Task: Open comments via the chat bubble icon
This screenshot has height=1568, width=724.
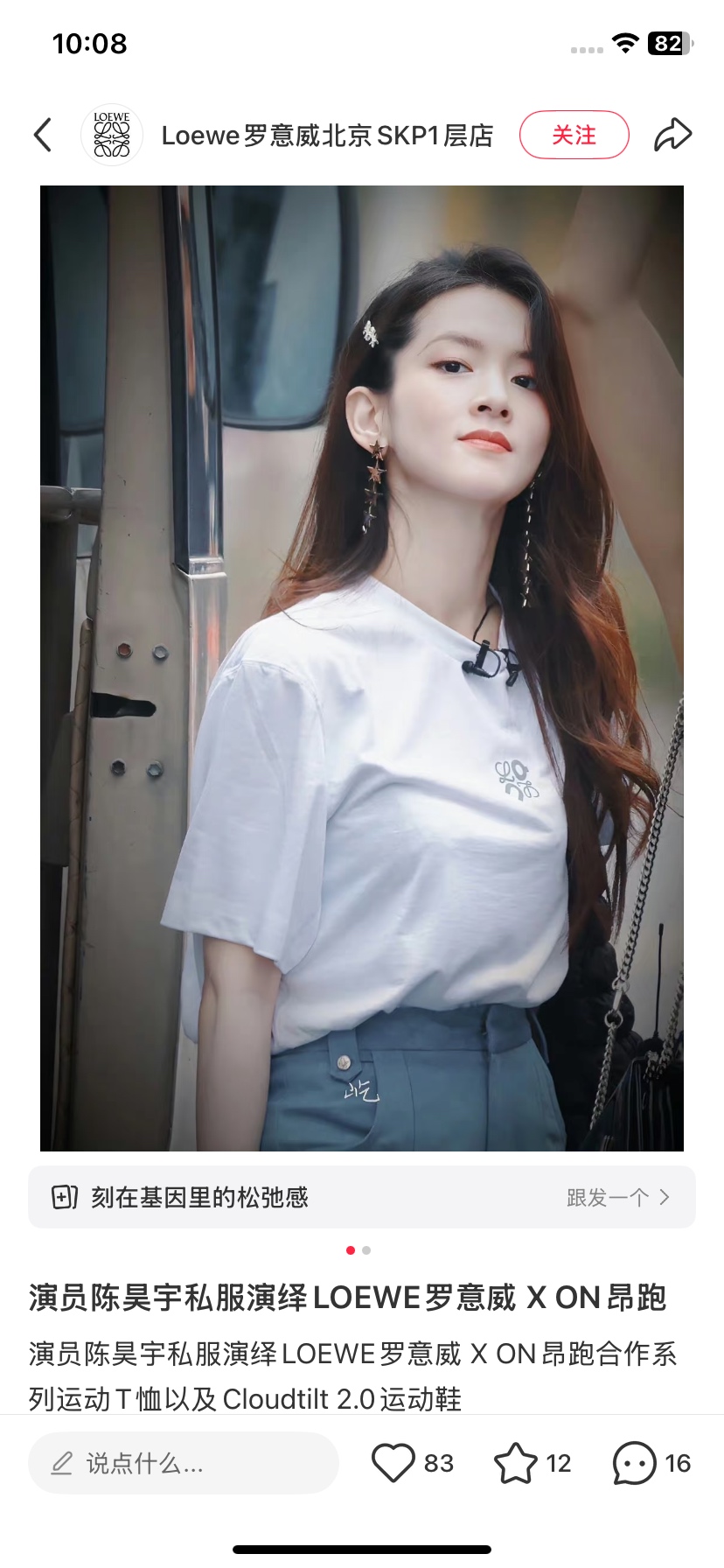Action: 634,1463
